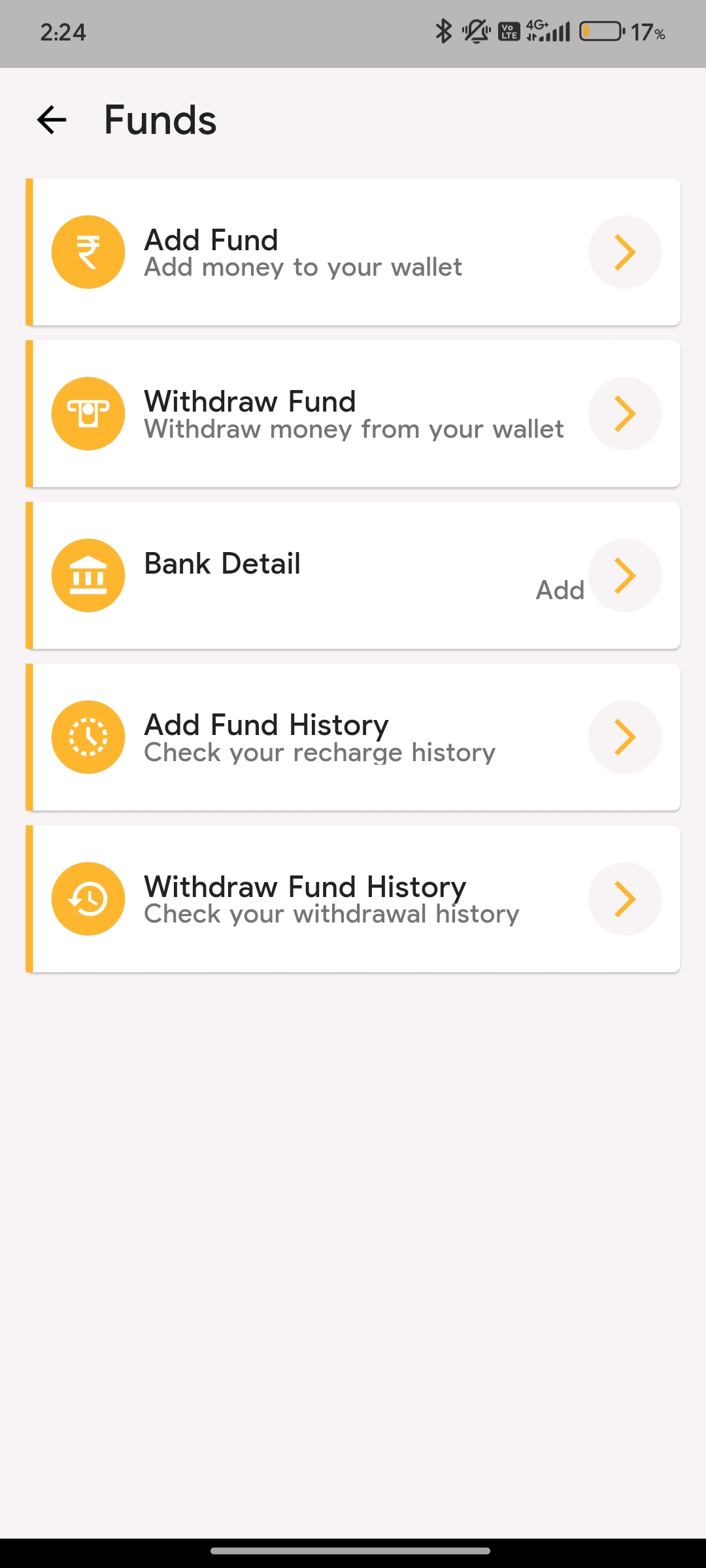Open Bank Detail with the chevron arrow
This screenshot has height=1568, width=706.
[x=624, y=575]
